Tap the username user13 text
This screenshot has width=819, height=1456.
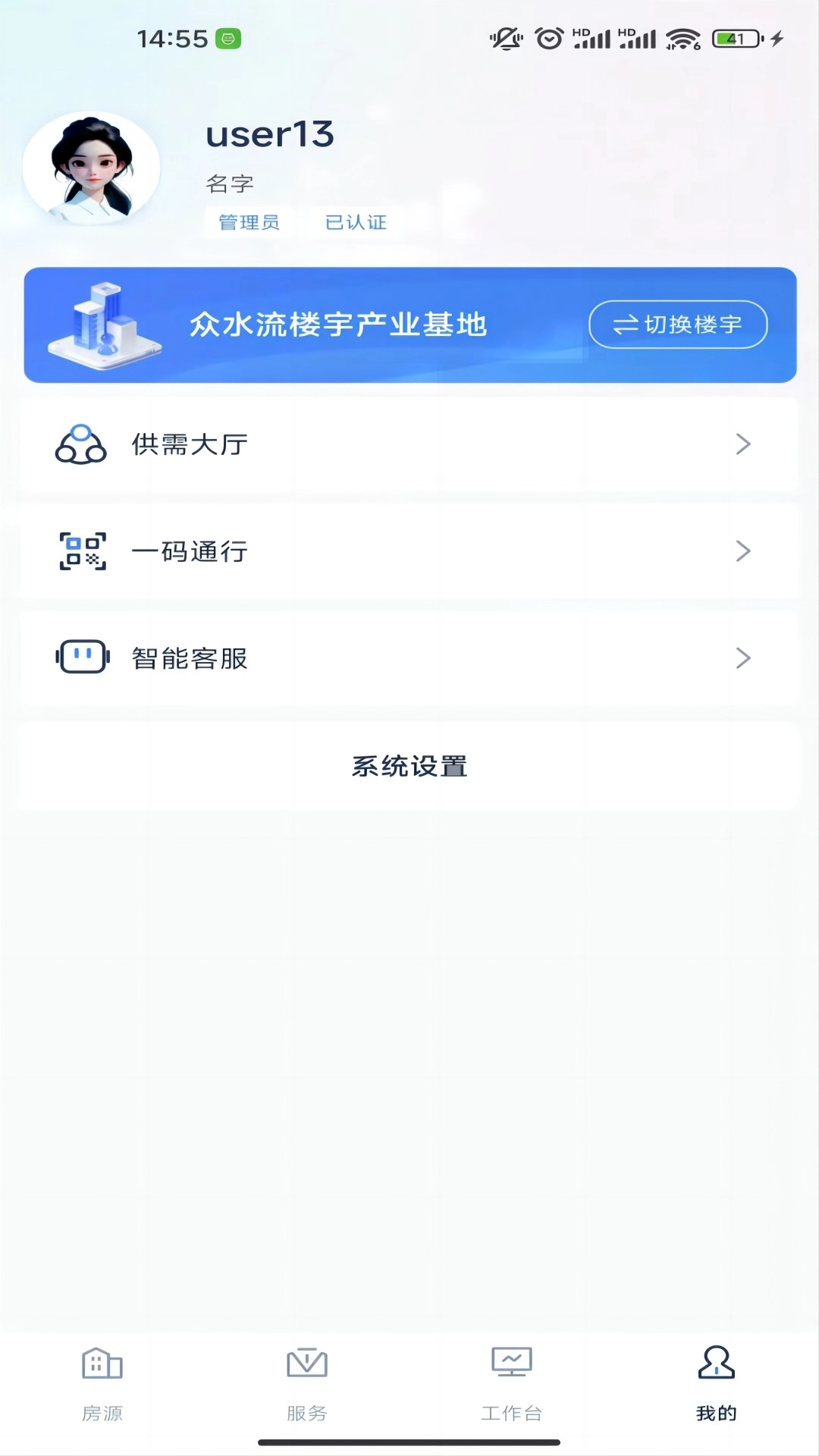[270, 134]
